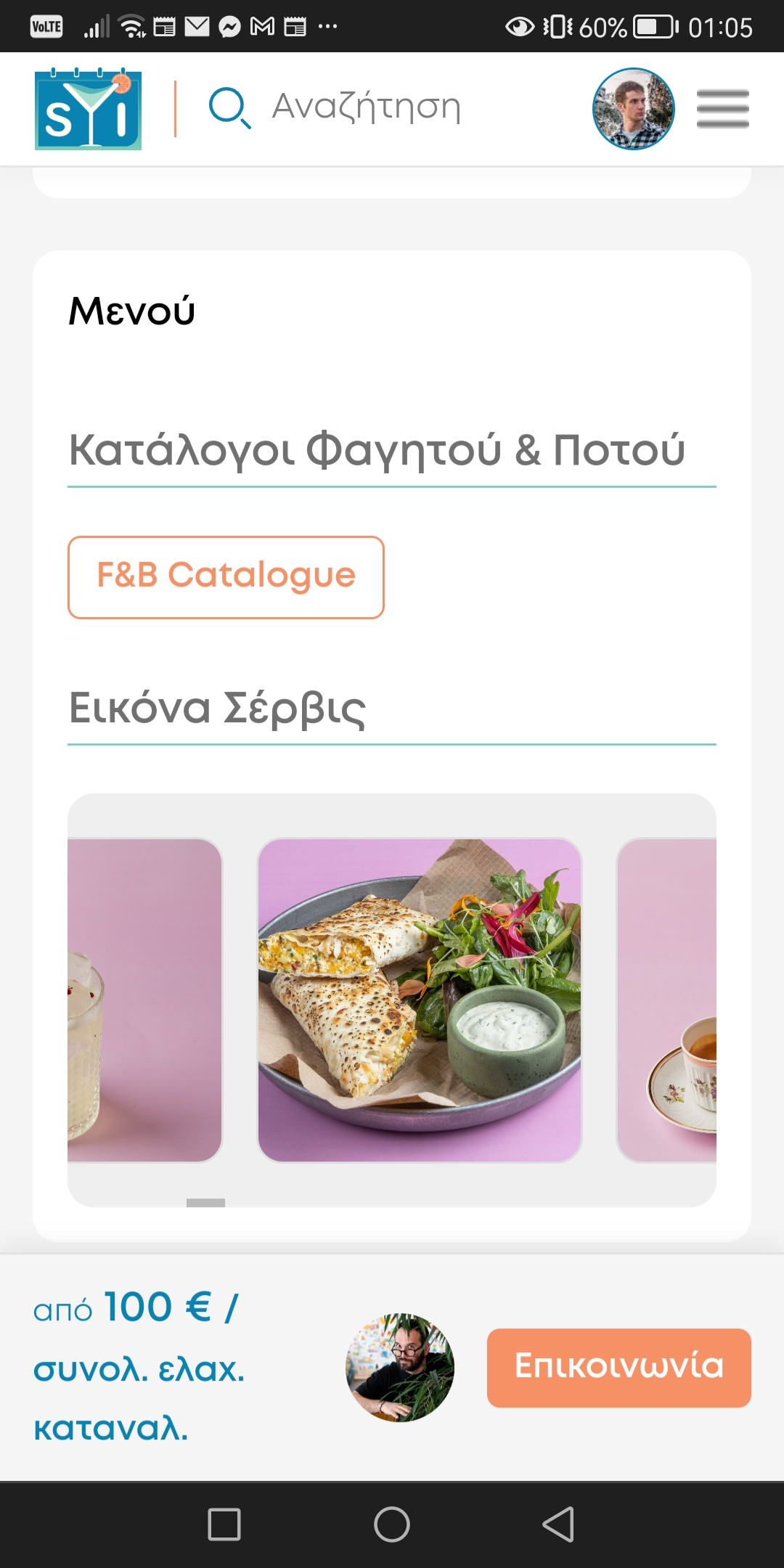Tap the Επικοινωνία contact button

coord(618,1368)
